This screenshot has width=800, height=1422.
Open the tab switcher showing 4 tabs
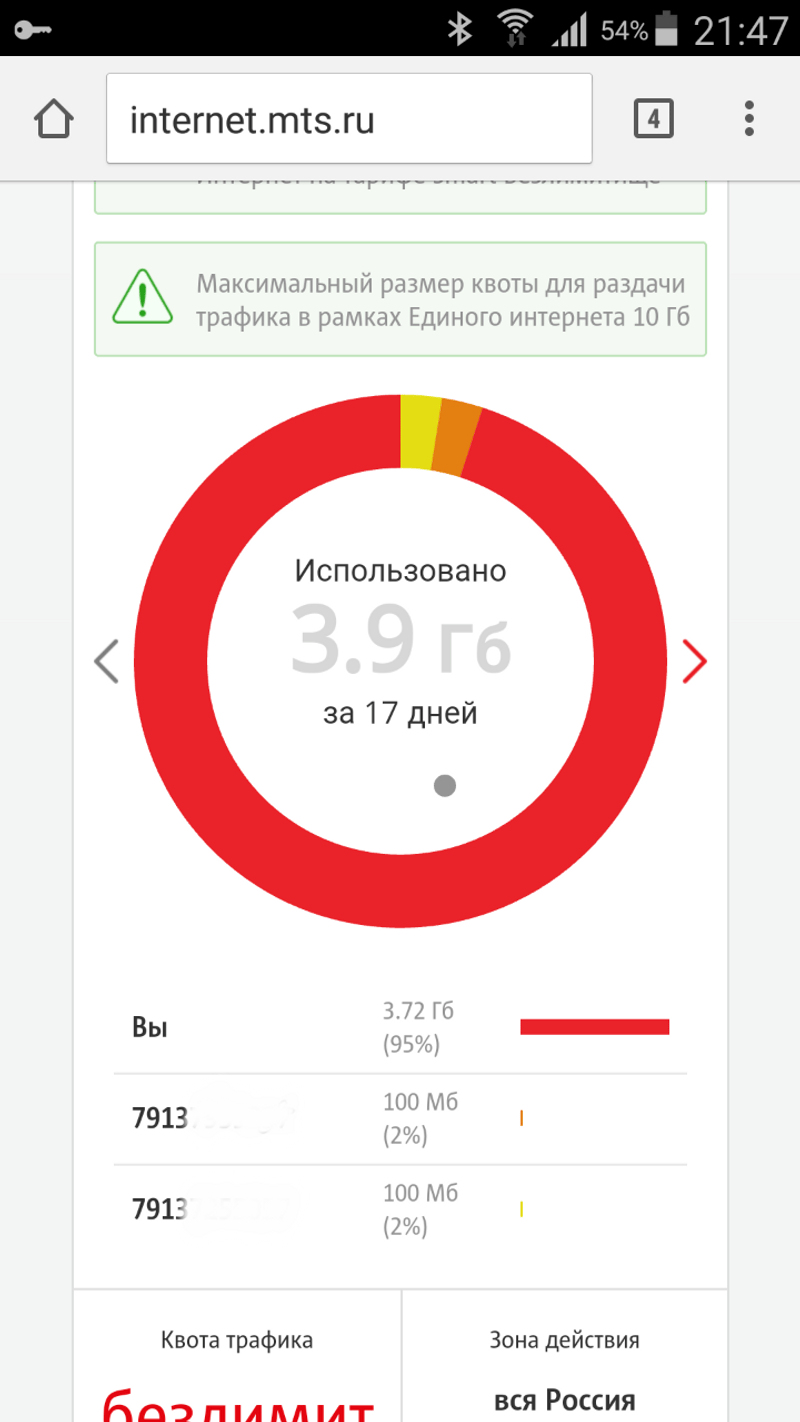(653, 120)
